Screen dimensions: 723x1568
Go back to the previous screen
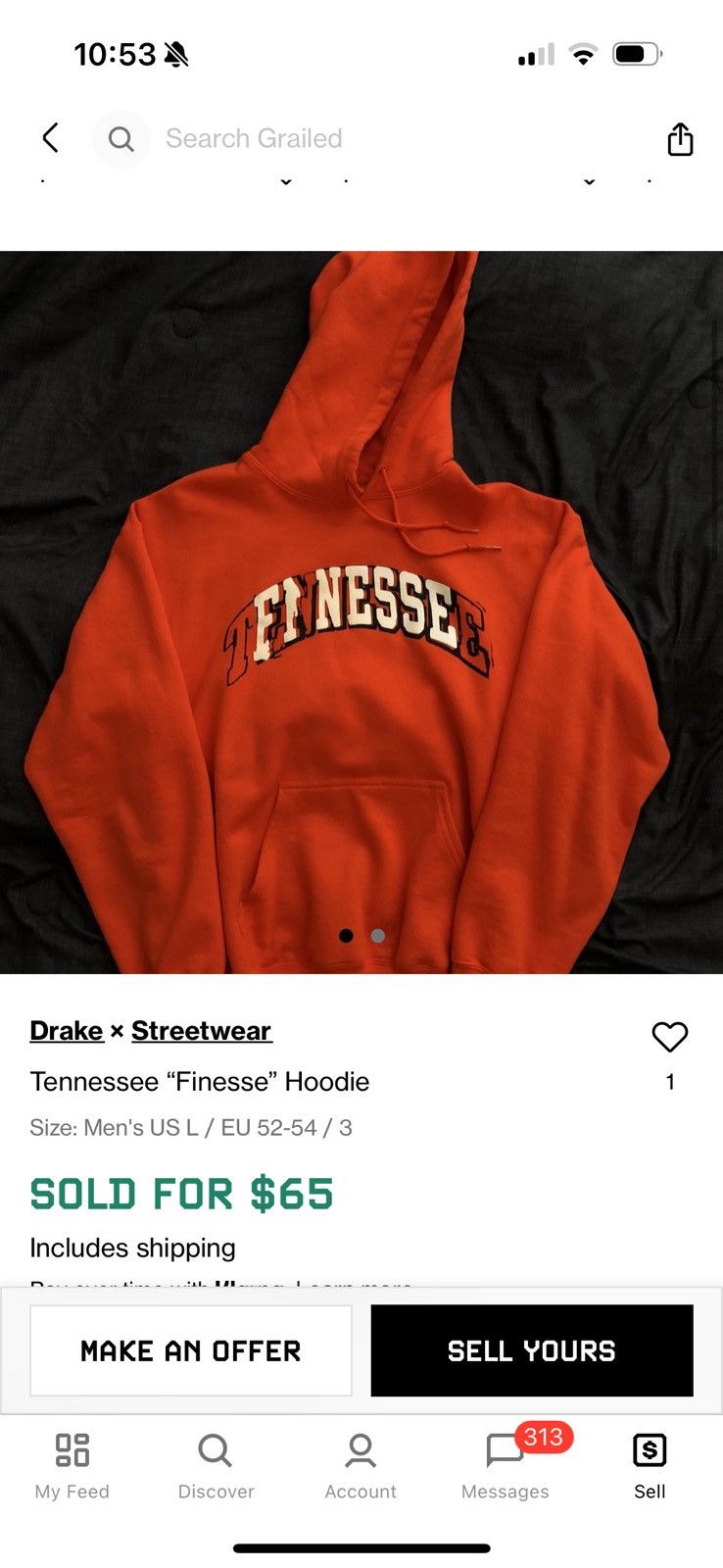pyautogui.click(x=51, y=138)
